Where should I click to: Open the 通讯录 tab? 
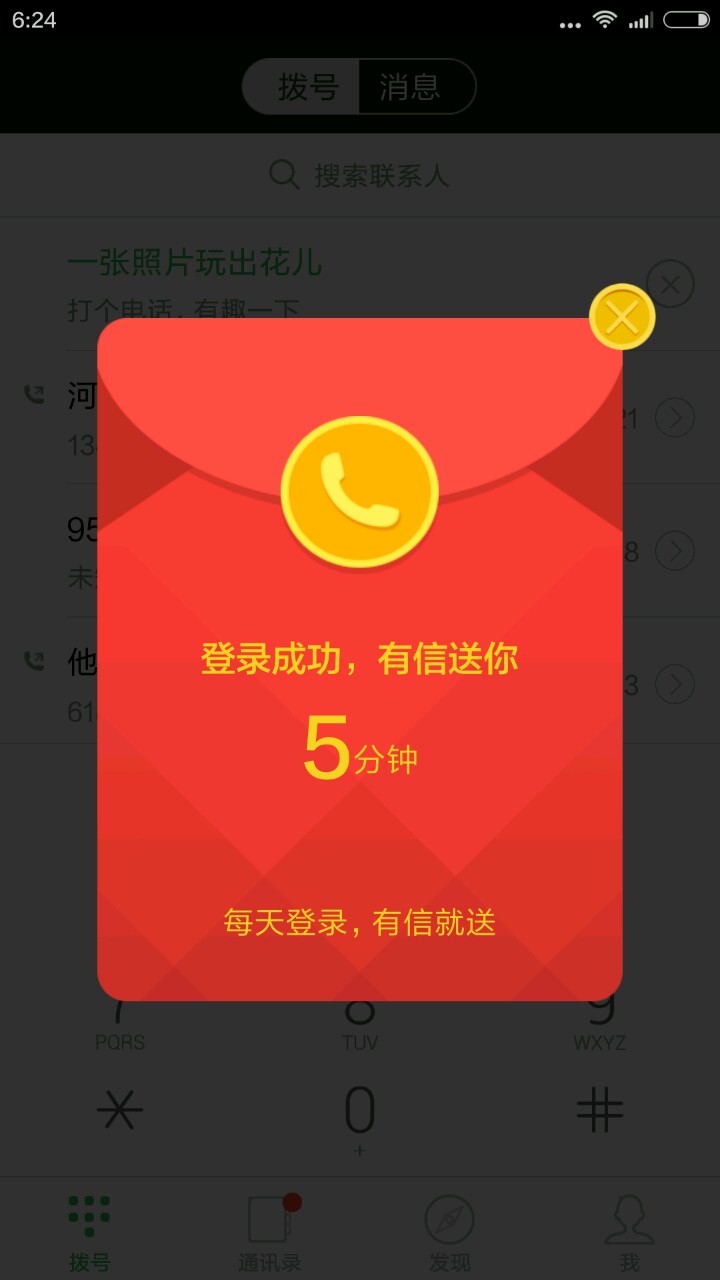click(x=270, y=1232)
